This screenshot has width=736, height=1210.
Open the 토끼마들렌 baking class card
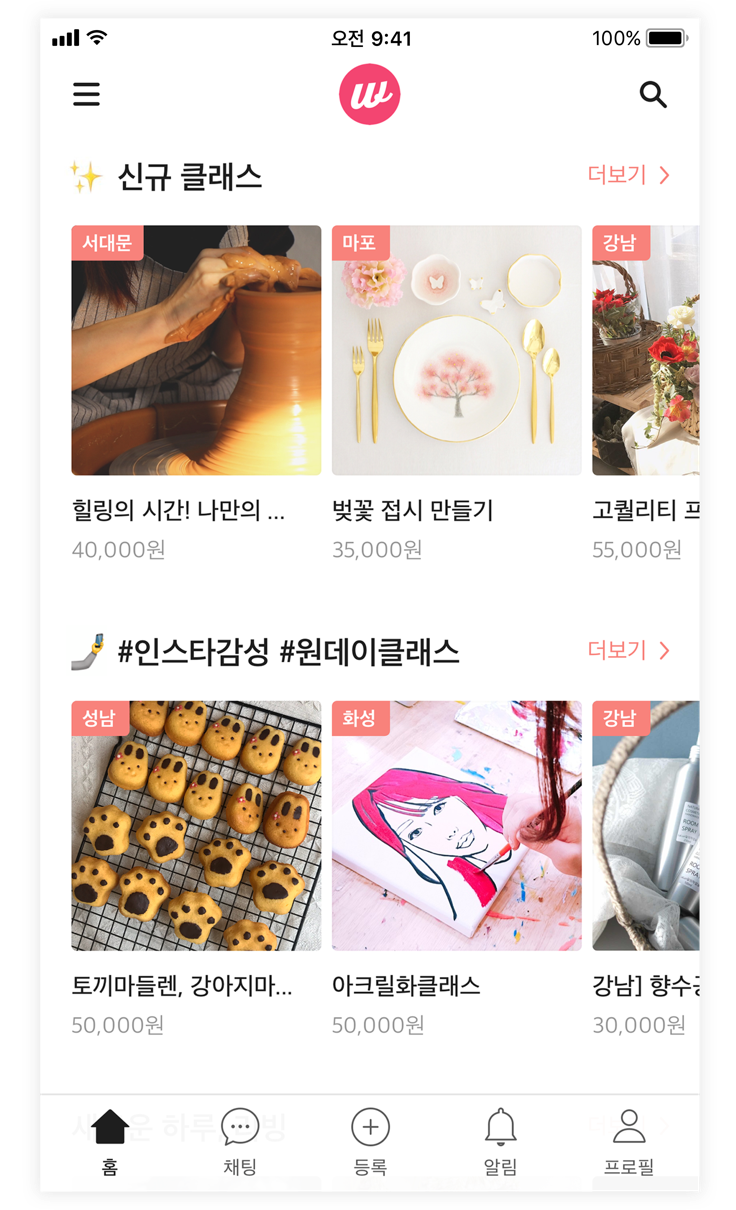tap(196, 825)
